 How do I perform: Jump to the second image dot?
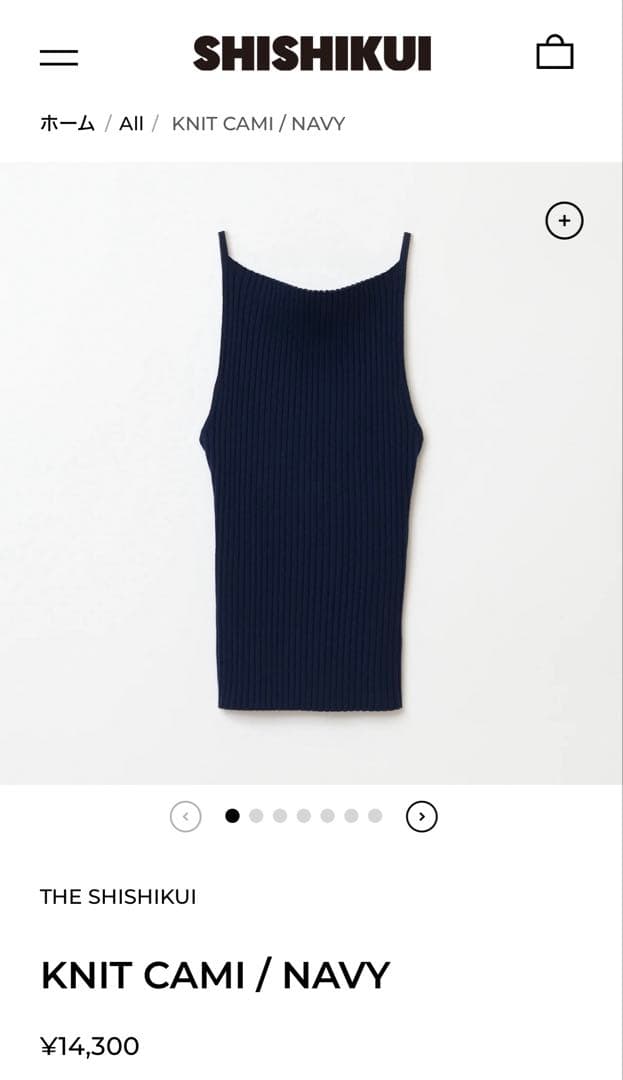256,816
